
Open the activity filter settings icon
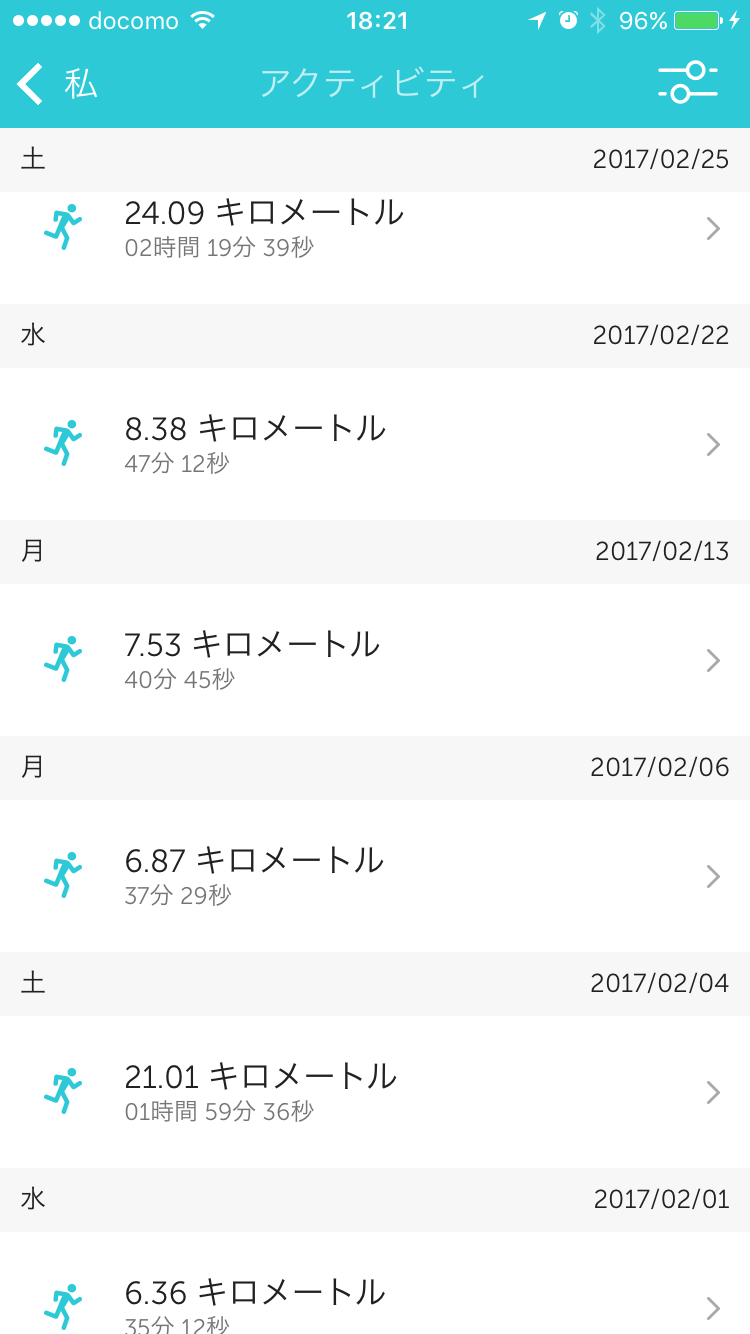coord(687,83)
